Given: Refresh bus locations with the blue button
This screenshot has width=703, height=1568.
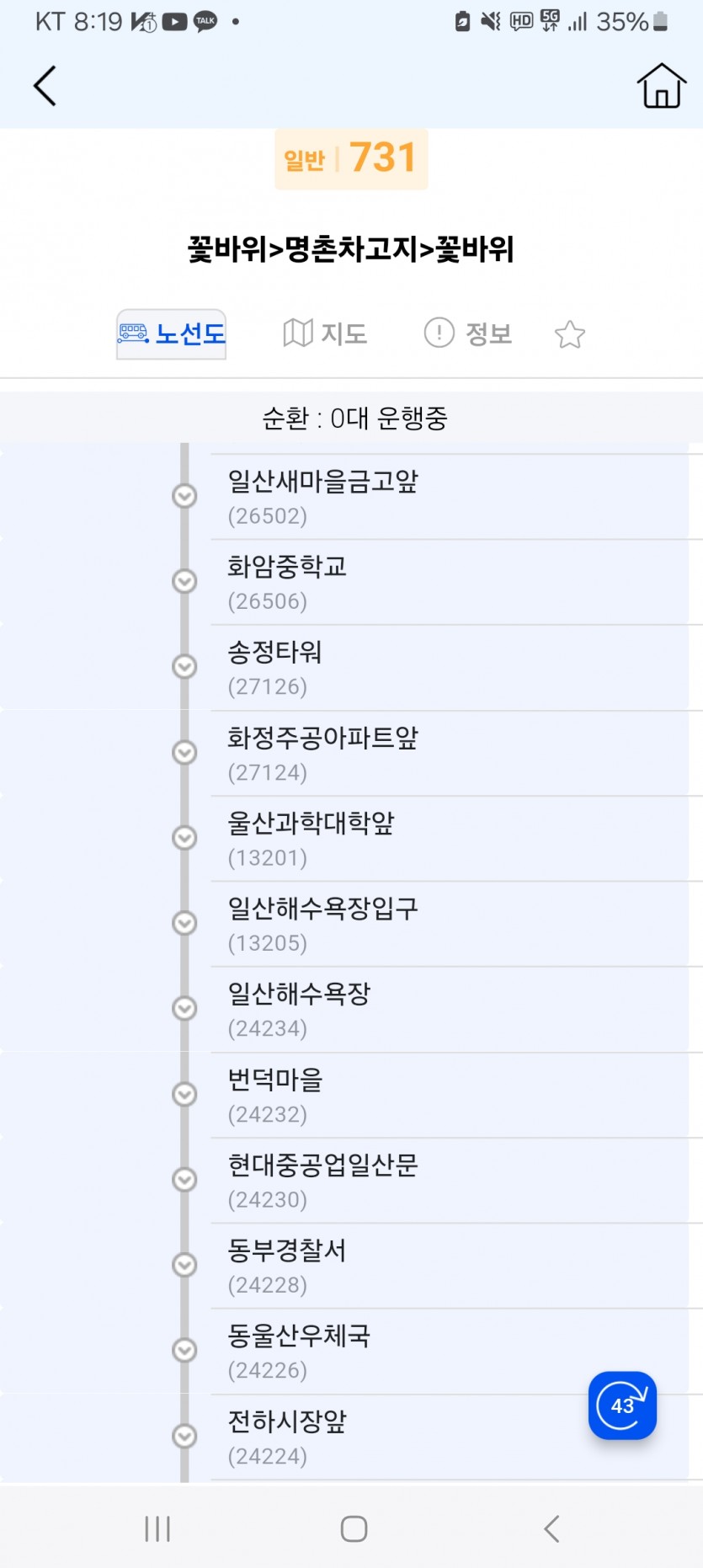Looking at the screenshot, I should tap(622, 1405).
